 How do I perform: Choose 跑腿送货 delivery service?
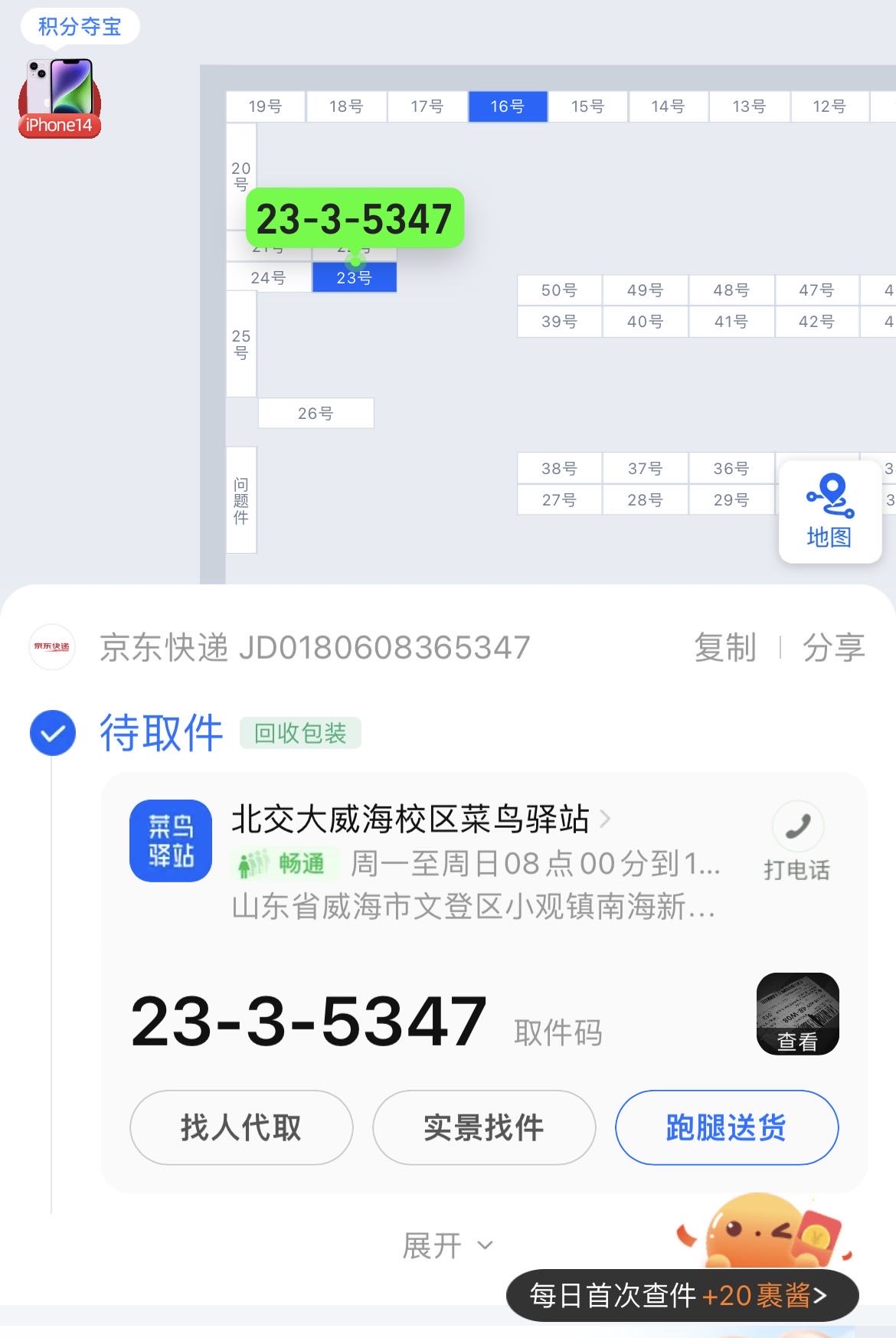726,1127
